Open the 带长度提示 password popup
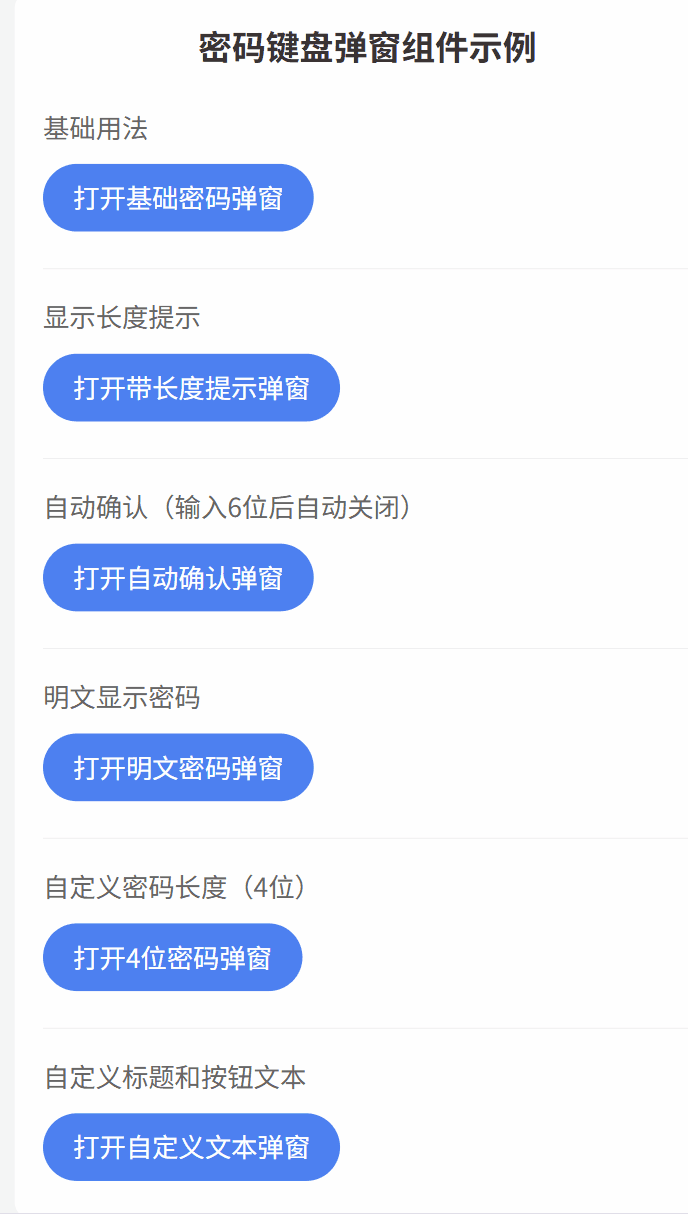Screen dimensions: 688x1214 (x=191, y=388)
